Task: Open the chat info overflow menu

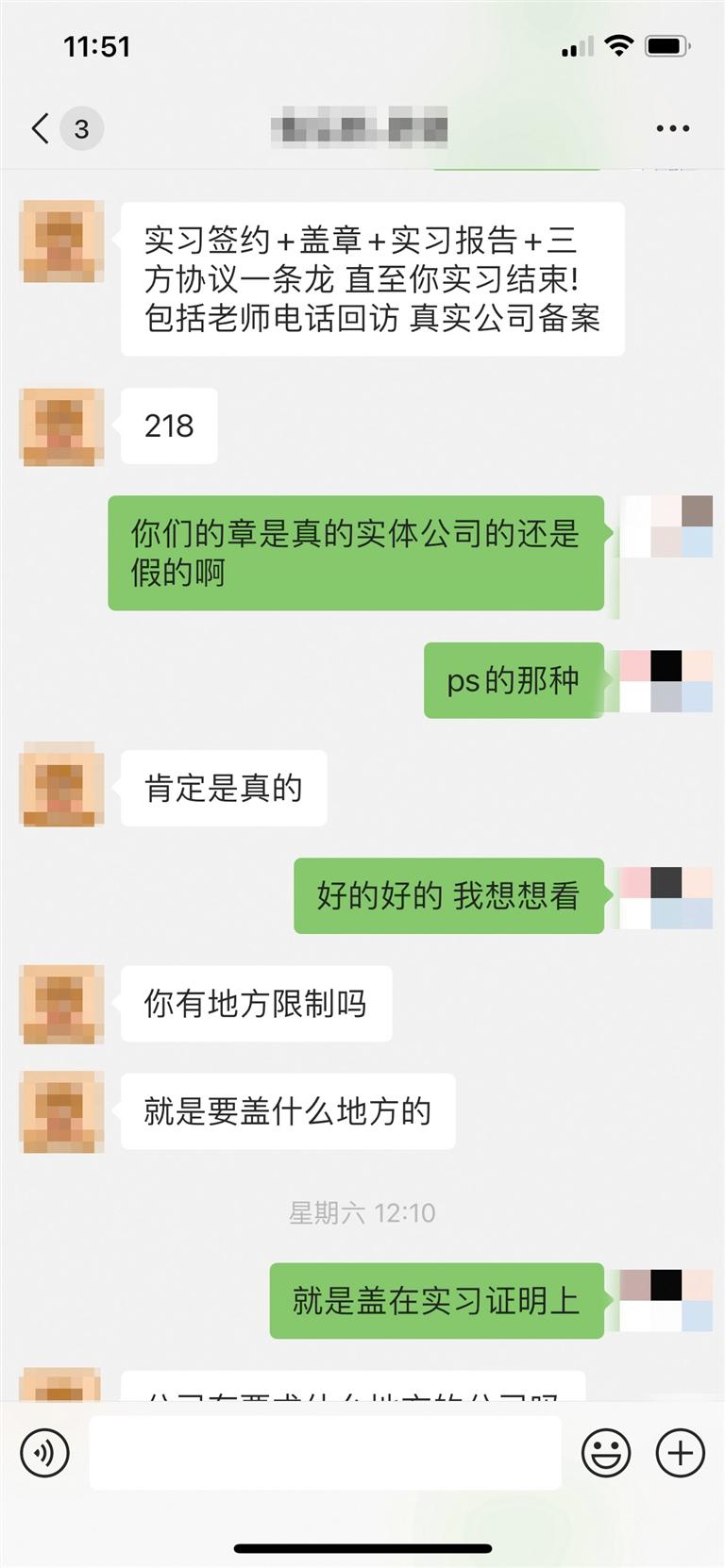Action: [x=672, y=128]
